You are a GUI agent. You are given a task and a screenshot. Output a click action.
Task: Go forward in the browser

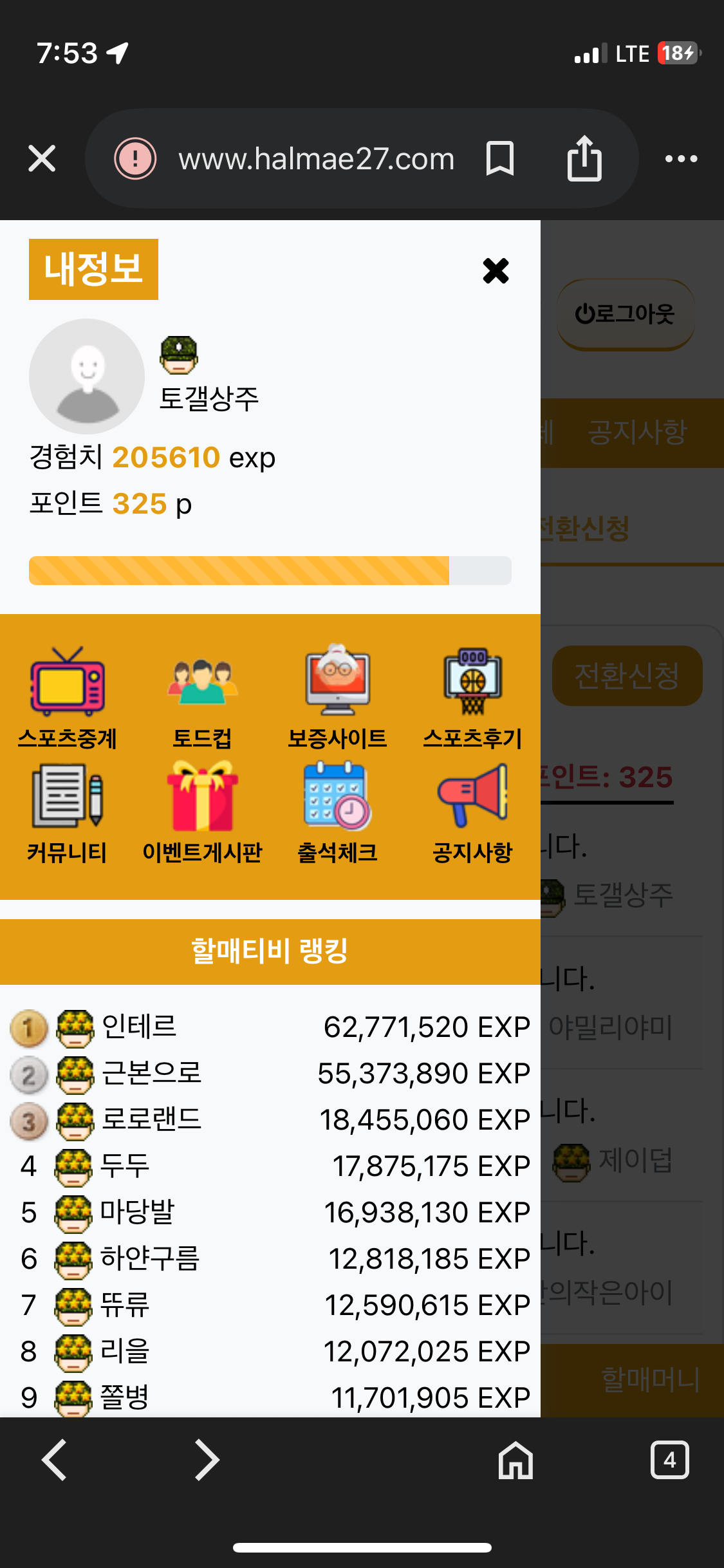[x=207, y=1460]
